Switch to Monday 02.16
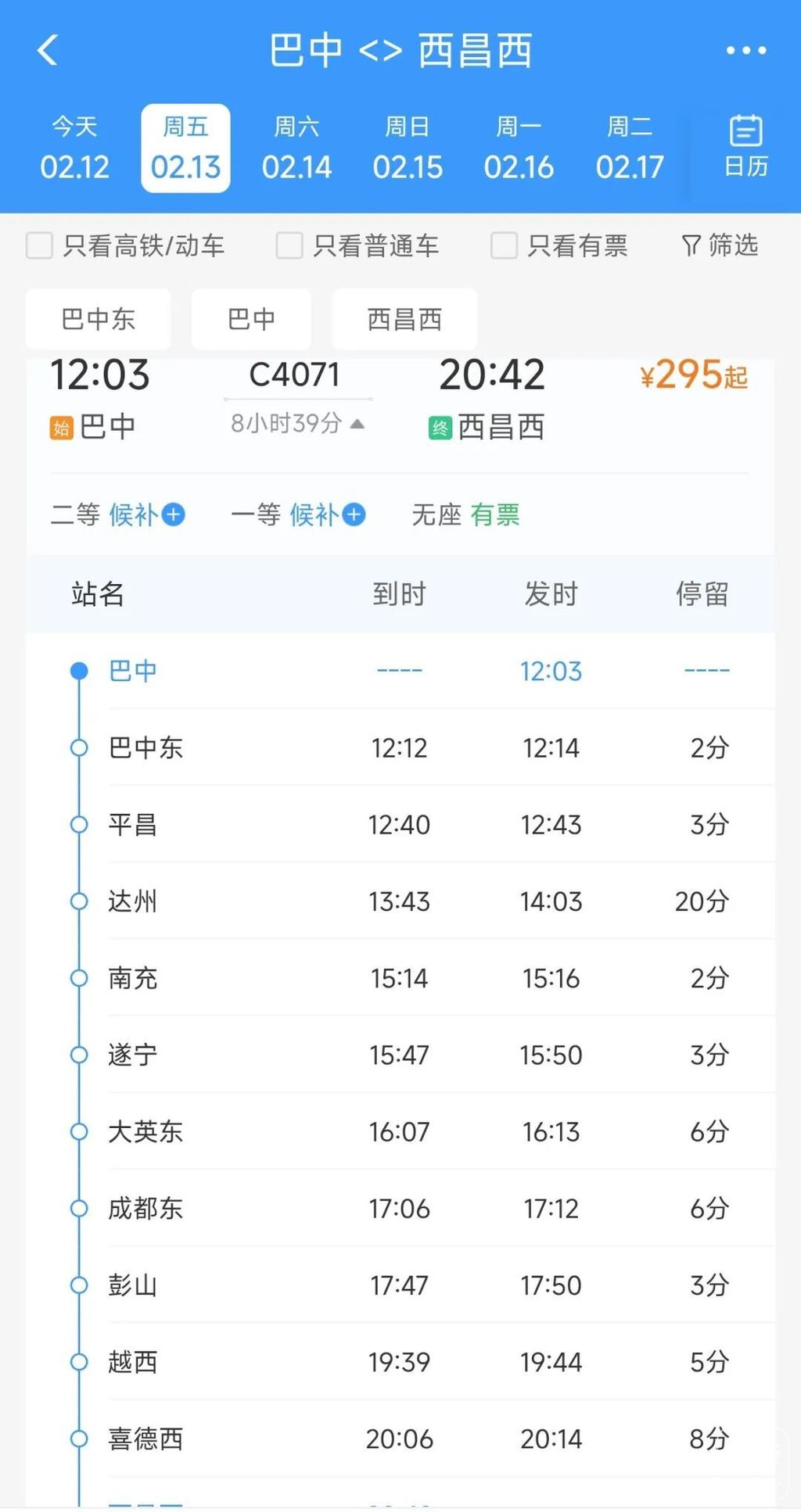 519,149
